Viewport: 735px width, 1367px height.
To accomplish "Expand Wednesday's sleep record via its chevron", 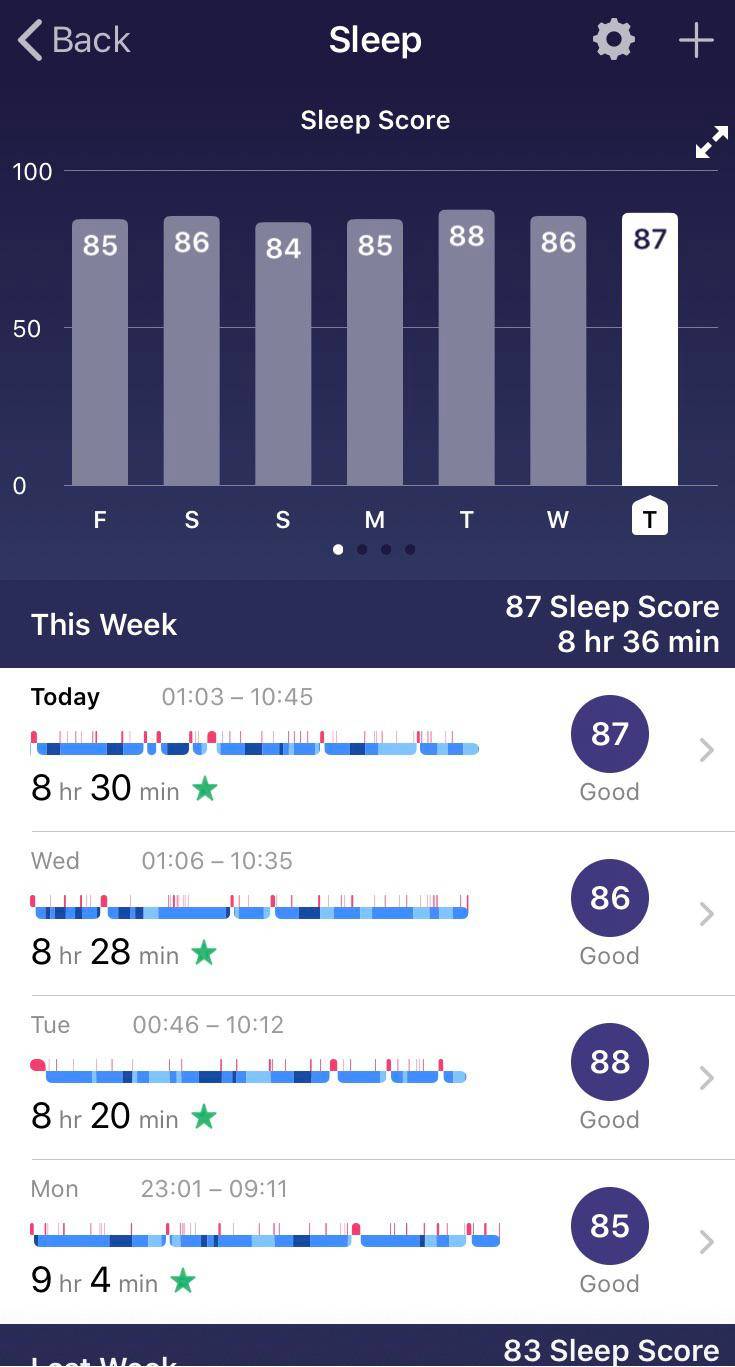I will [x=705, y=913].
